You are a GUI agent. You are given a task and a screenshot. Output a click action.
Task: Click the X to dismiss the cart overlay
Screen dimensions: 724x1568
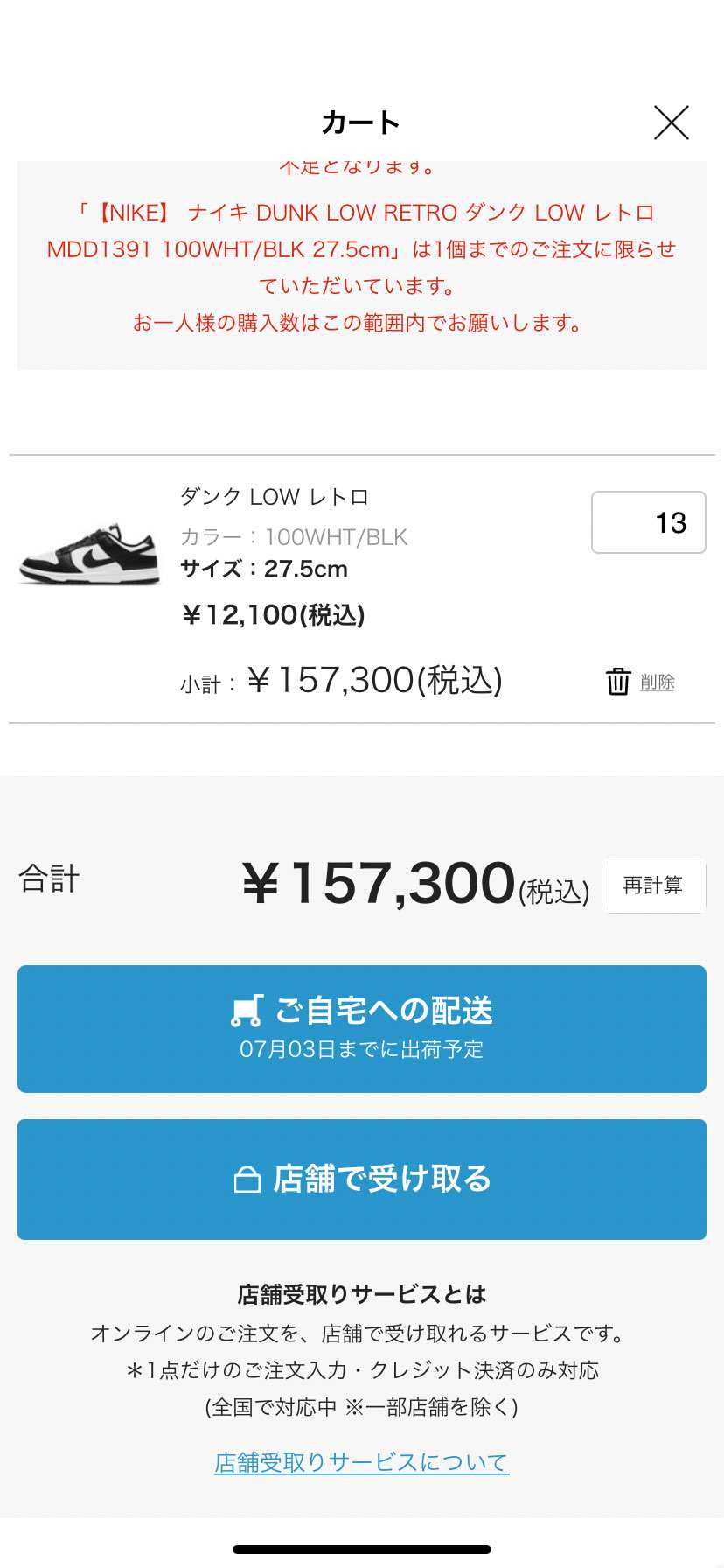click(x=672, y=122)
